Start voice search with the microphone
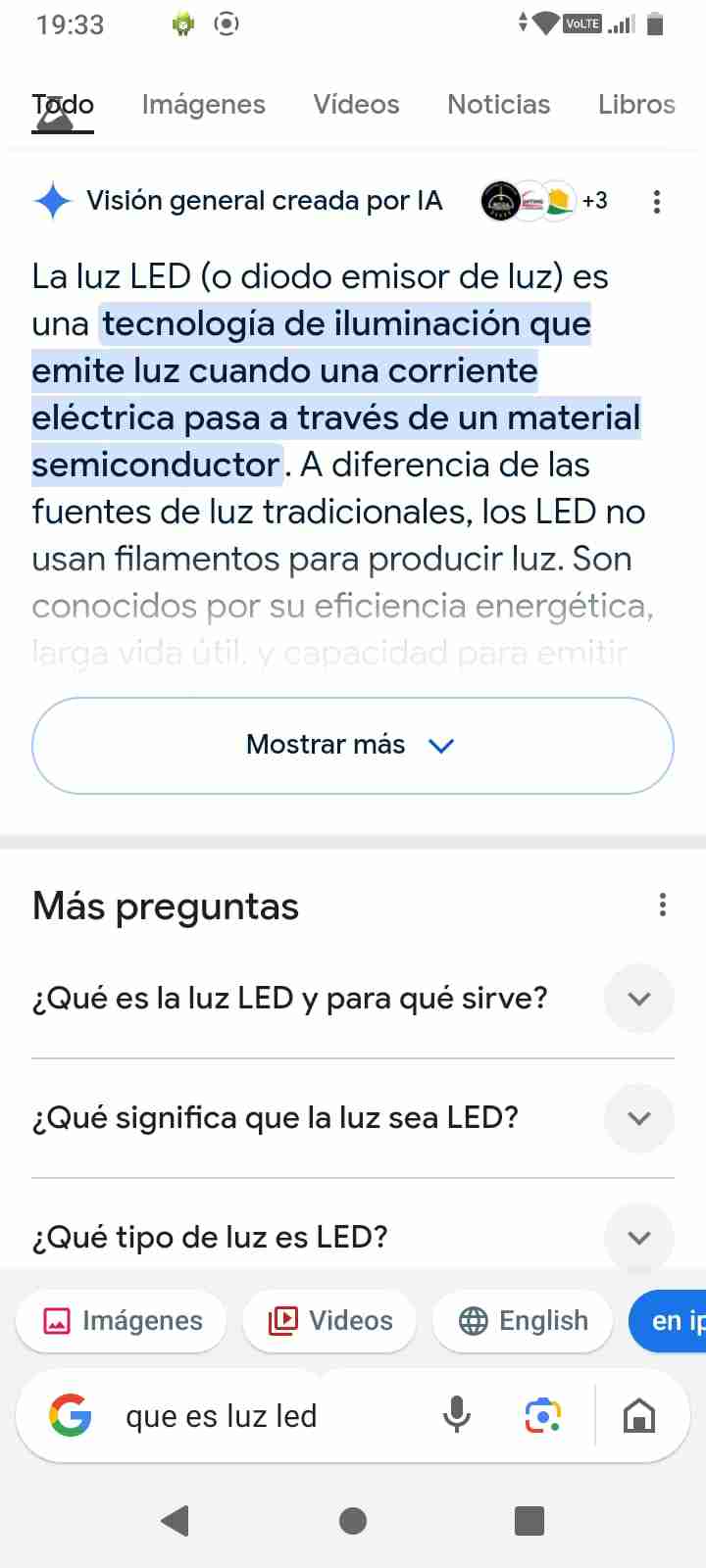 456,1416
